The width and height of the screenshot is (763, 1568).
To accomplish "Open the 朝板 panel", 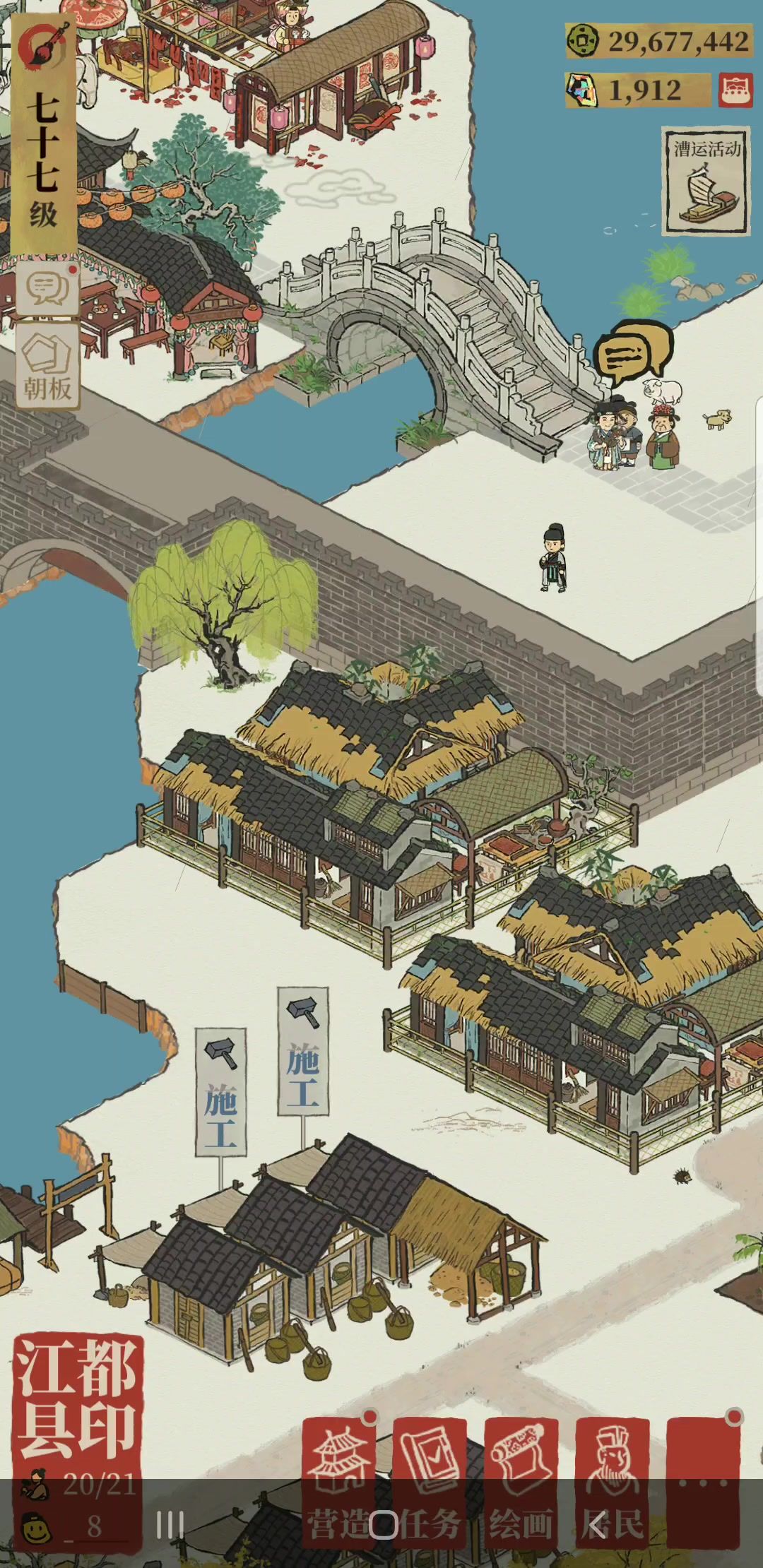I will coord(47,365).
